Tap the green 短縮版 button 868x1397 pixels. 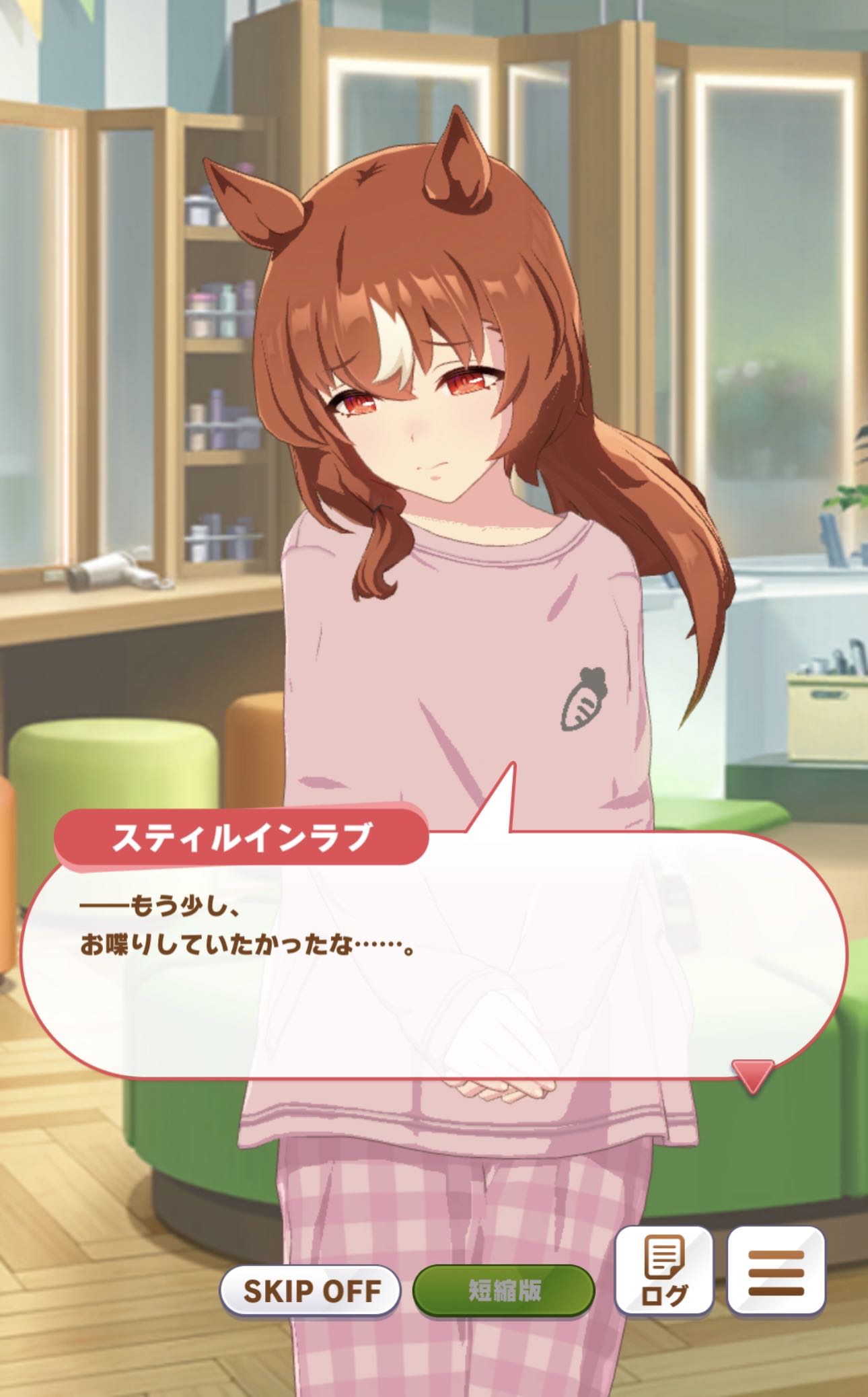coord(503,1291)
